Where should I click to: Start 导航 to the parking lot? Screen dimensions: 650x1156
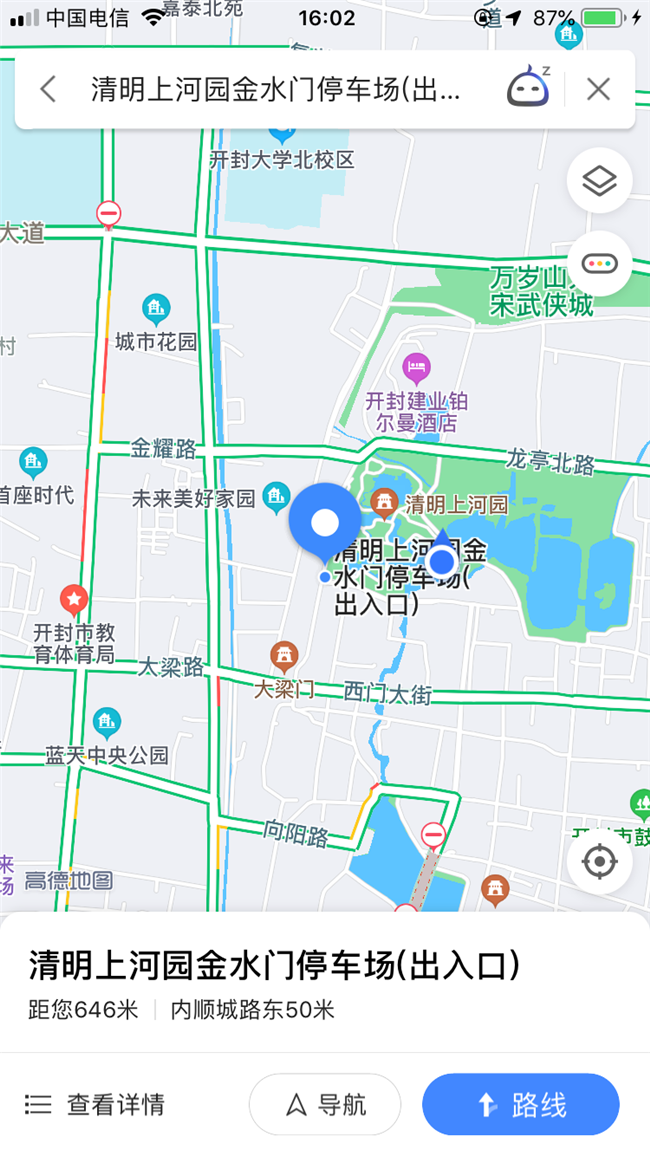[x=325, y=1104]
